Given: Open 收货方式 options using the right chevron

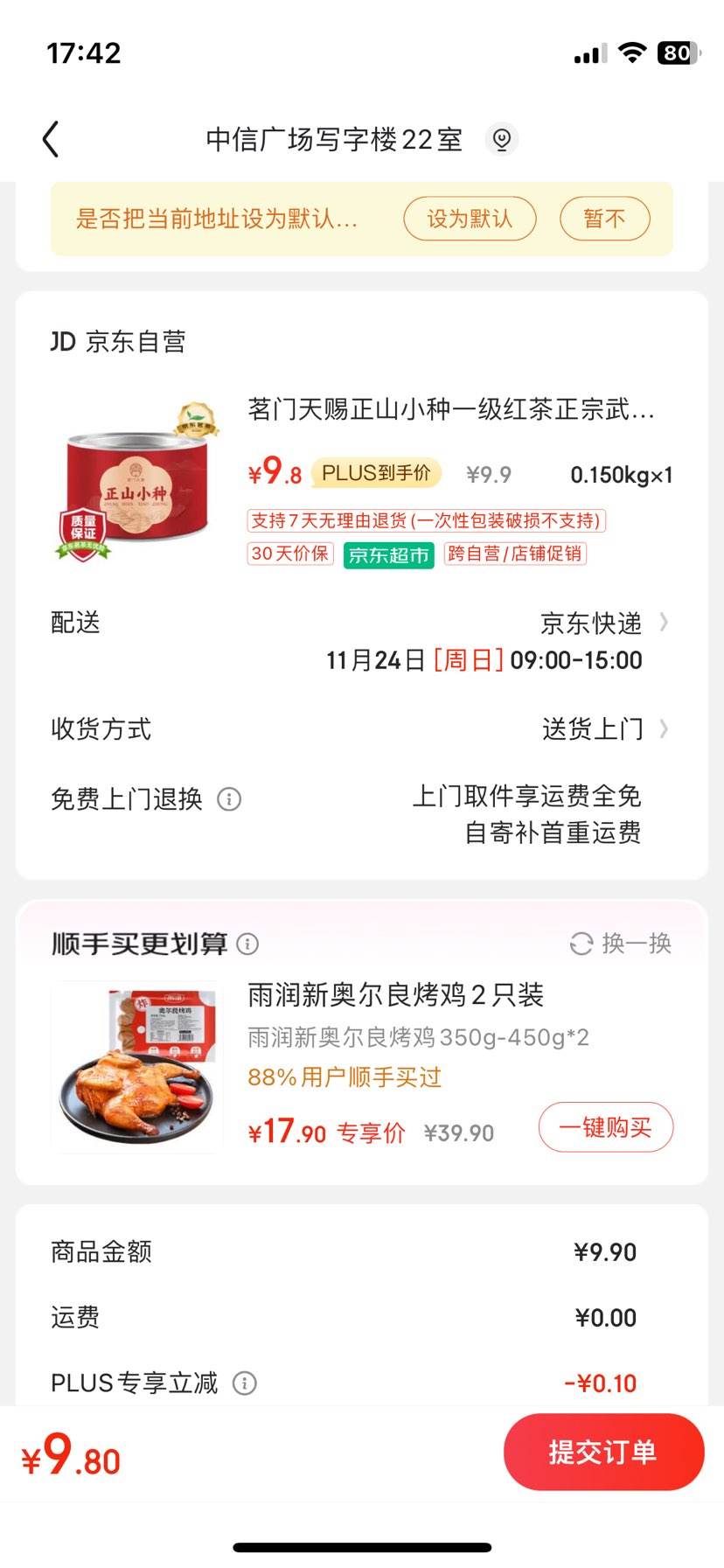Looking at the screenshot, I should [665, 728].
